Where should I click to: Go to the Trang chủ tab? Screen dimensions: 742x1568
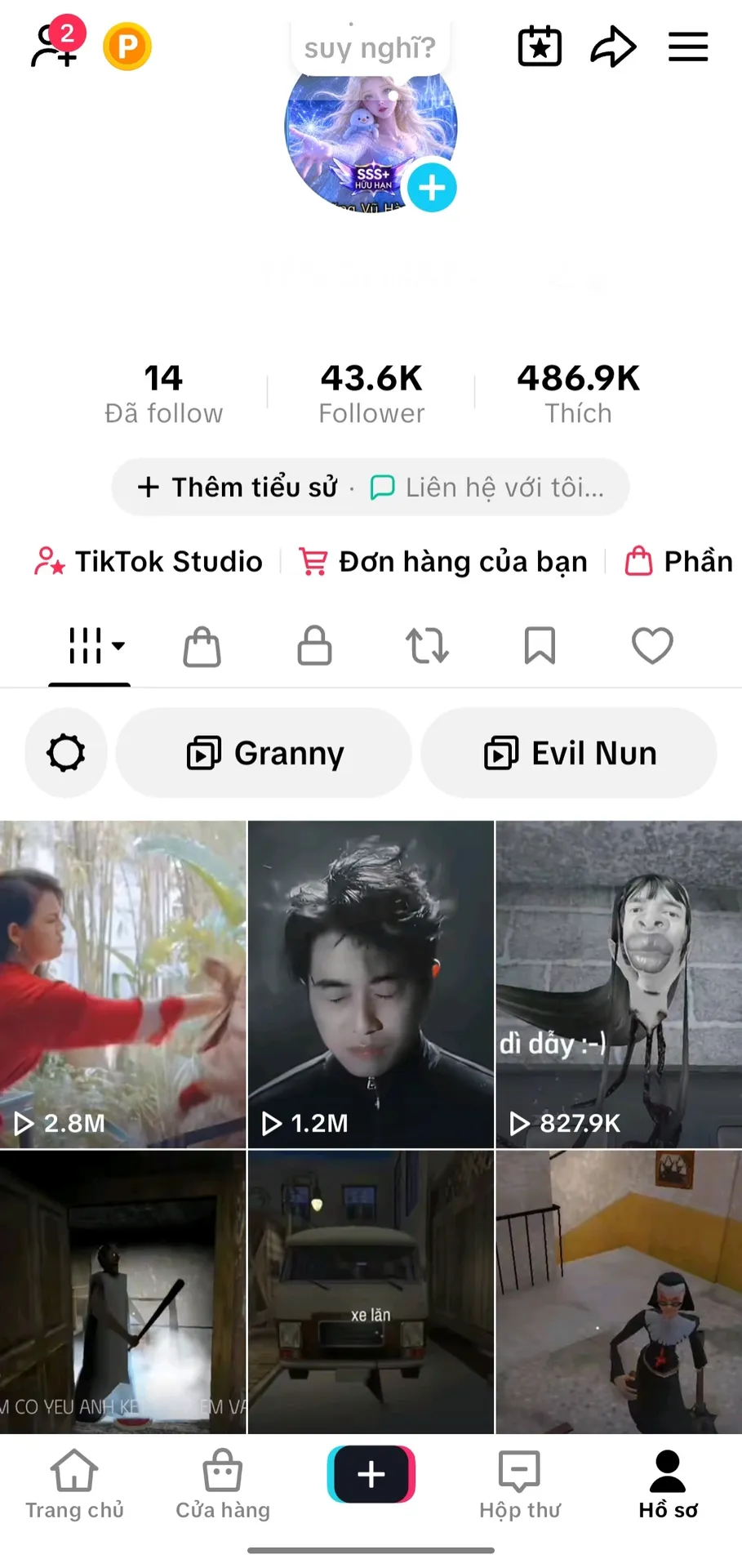click(x=74, y=1484)
